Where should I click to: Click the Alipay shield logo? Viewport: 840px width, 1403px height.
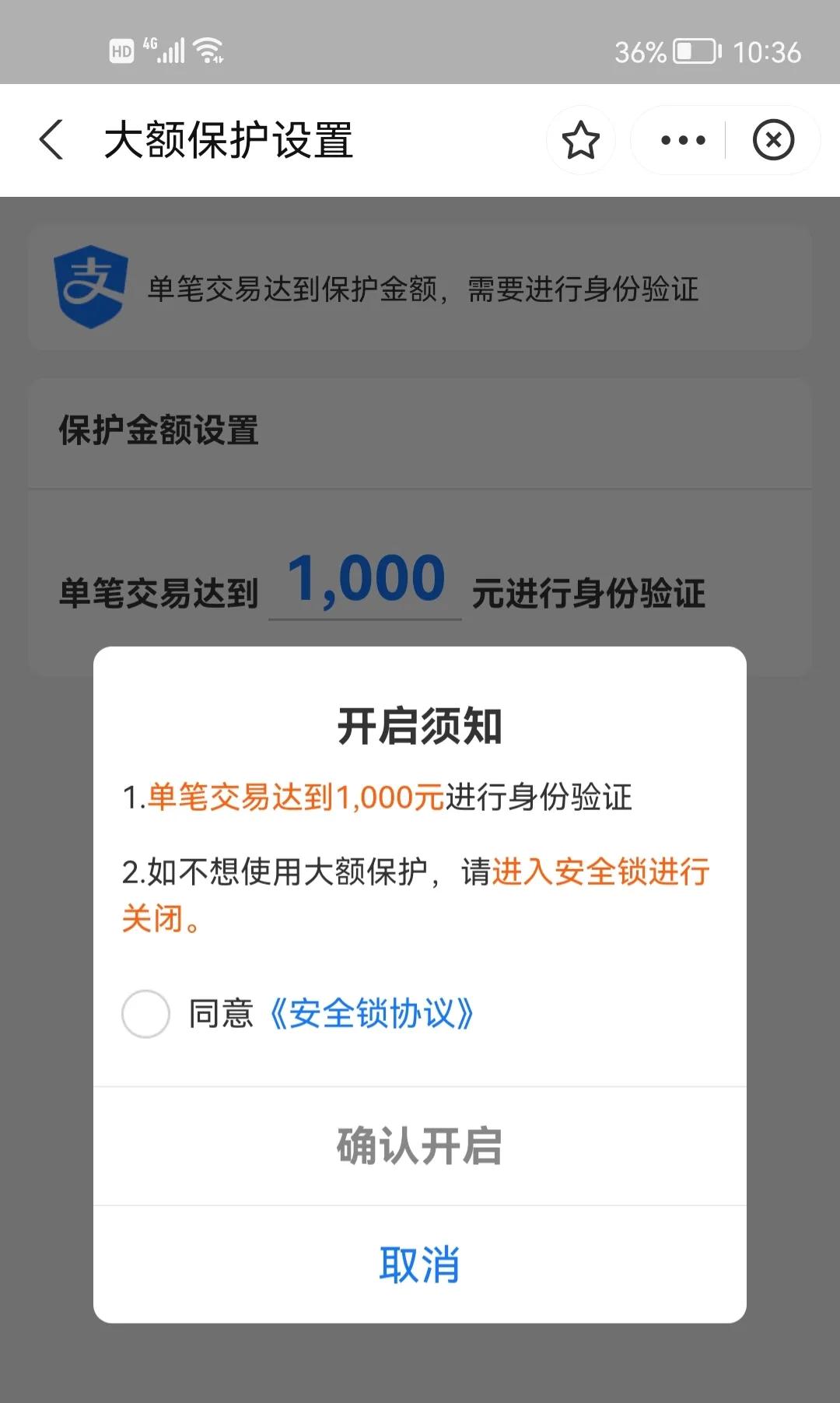91,288
